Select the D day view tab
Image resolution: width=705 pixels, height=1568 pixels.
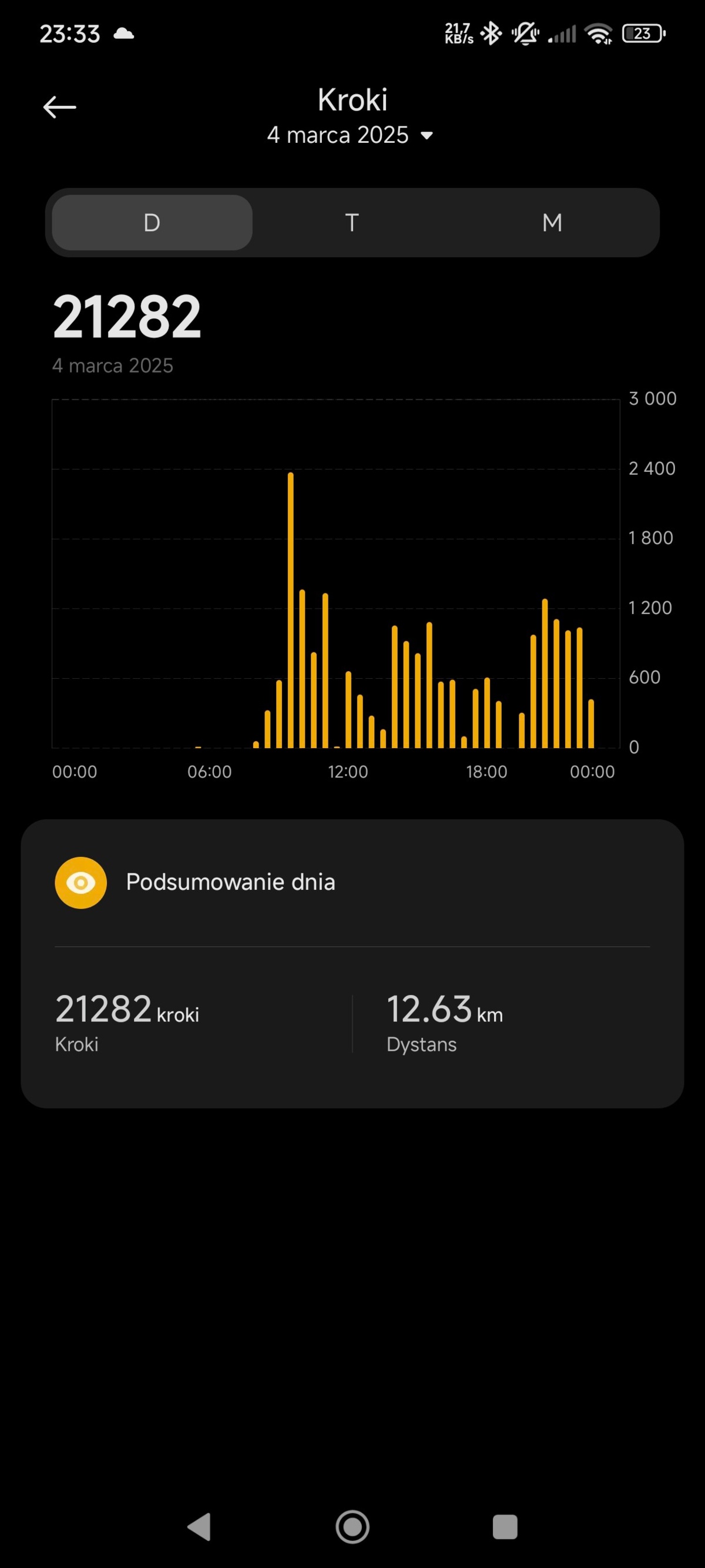pyautogui.click(x=152, y=223)
